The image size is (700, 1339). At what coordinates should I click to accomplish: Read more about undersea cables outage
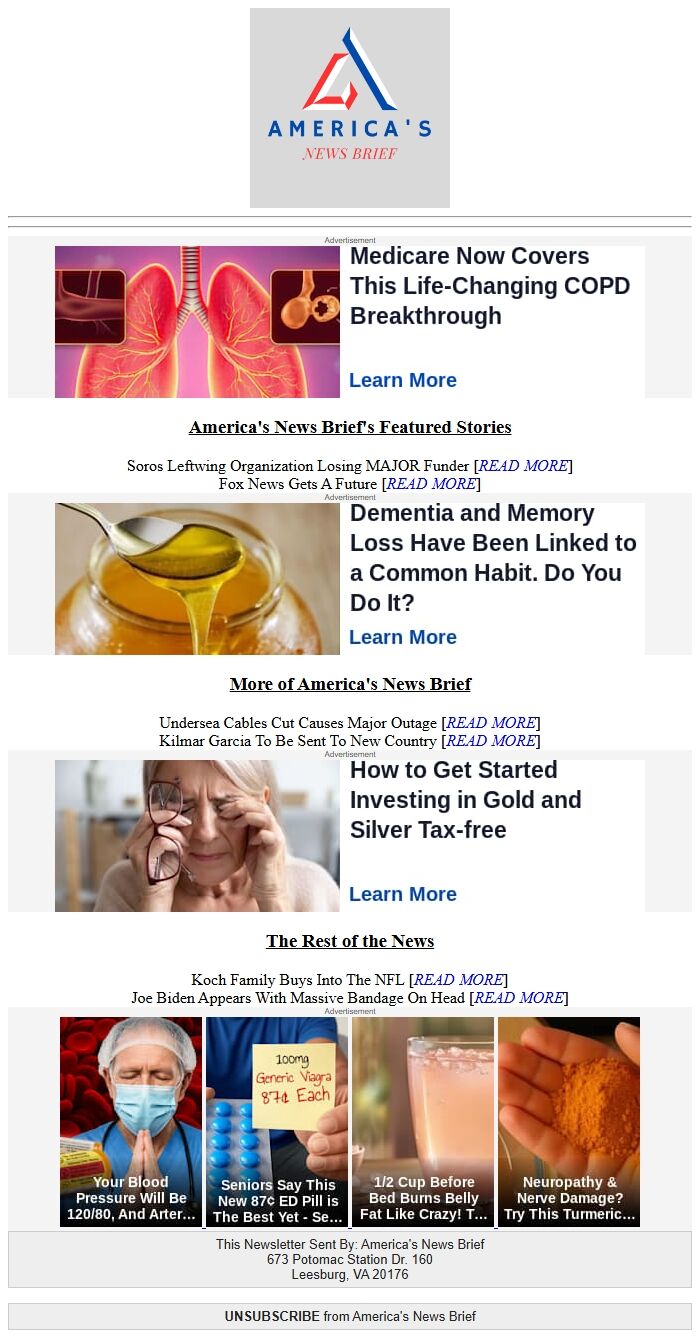pyautogui.click(x=491, y=723)
